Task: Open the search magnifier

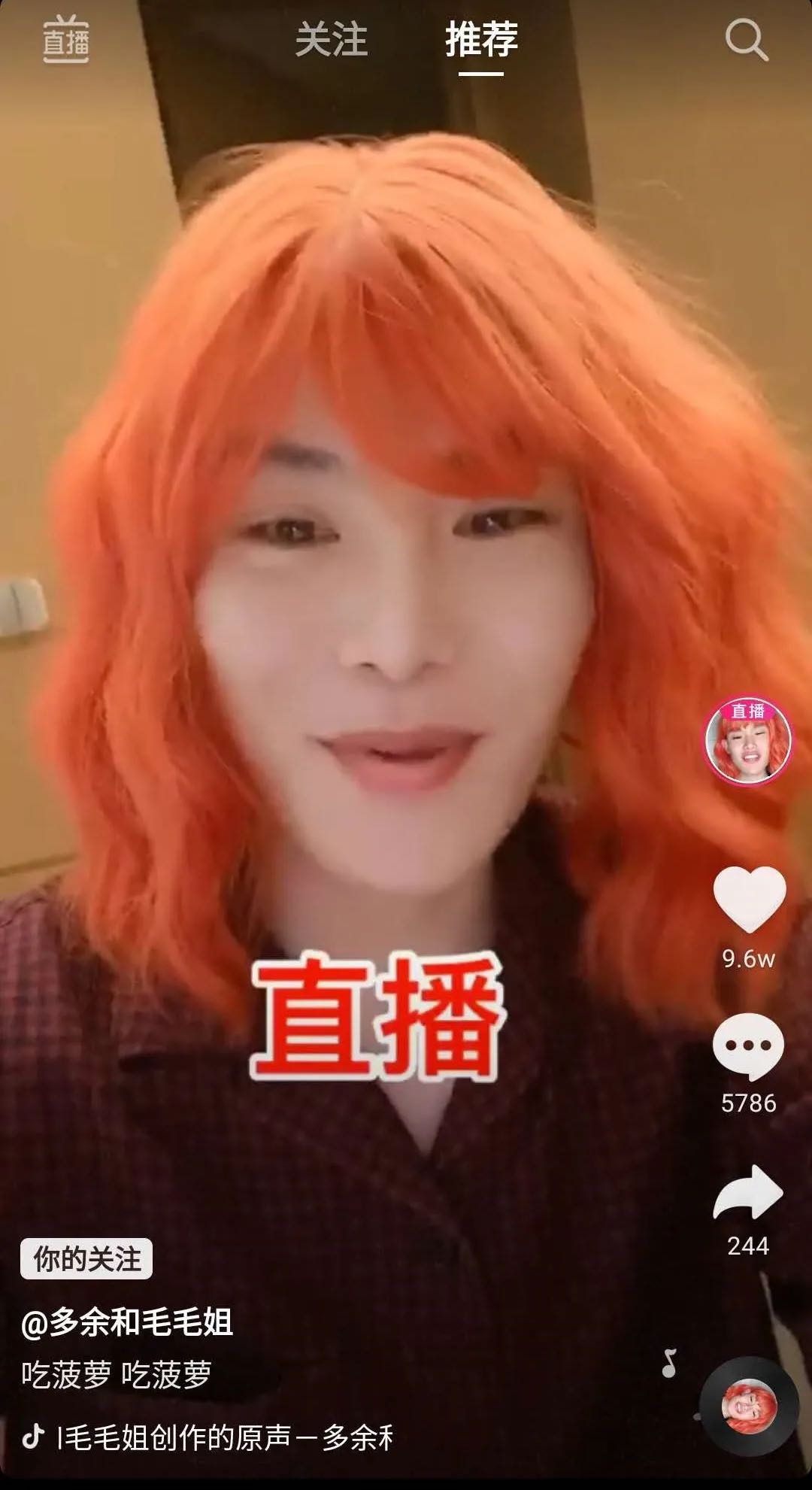Action: [745, 40]
